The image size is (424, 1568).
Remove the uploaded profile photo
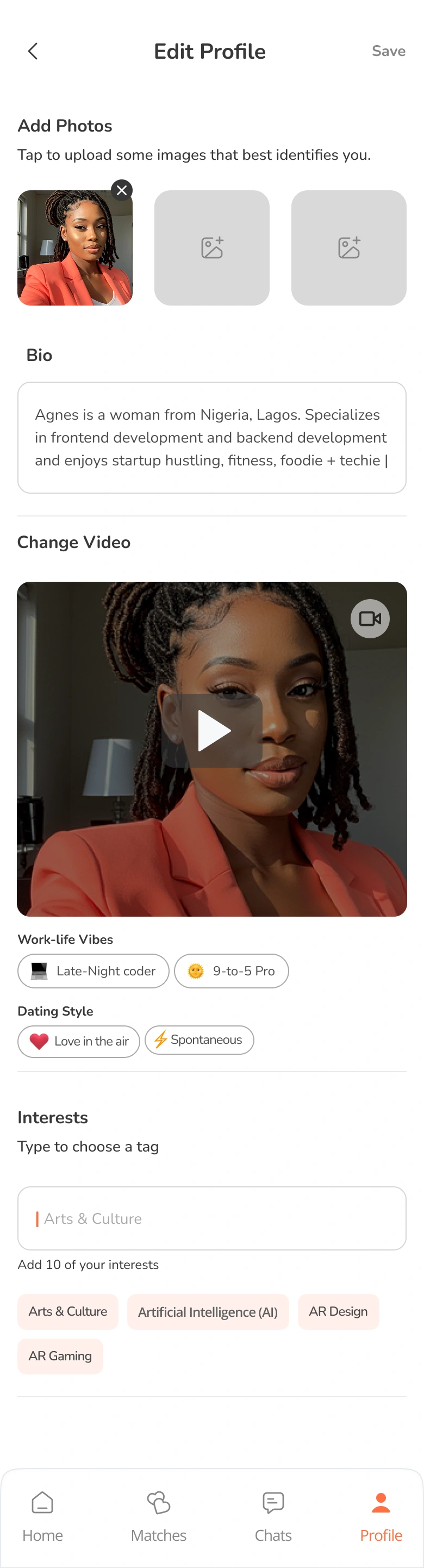click(x=122, y=190)
